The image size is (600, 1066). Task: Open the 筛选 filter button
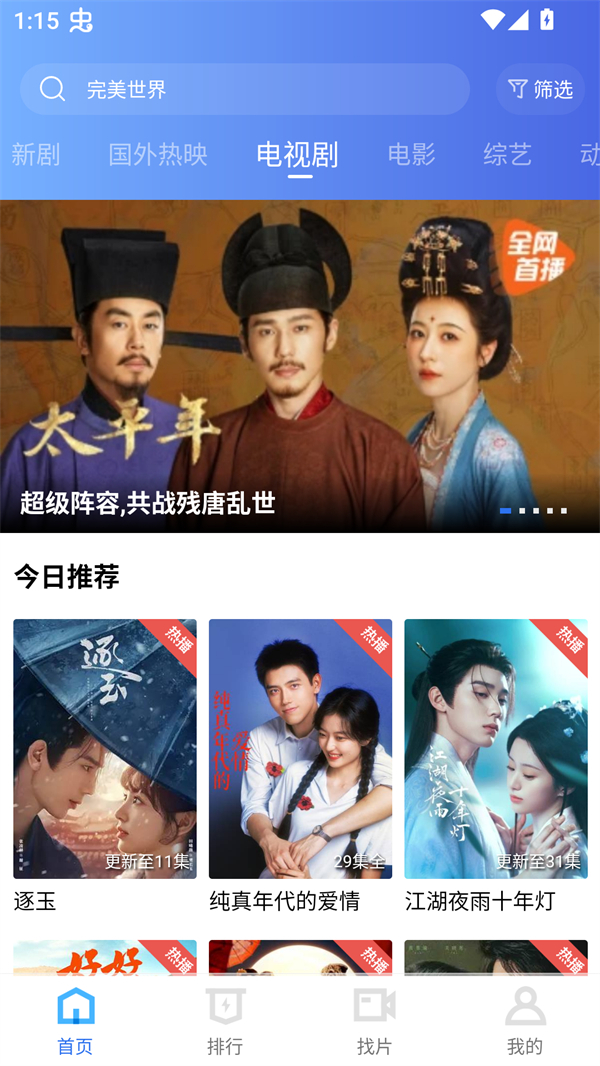coord(540,89)
